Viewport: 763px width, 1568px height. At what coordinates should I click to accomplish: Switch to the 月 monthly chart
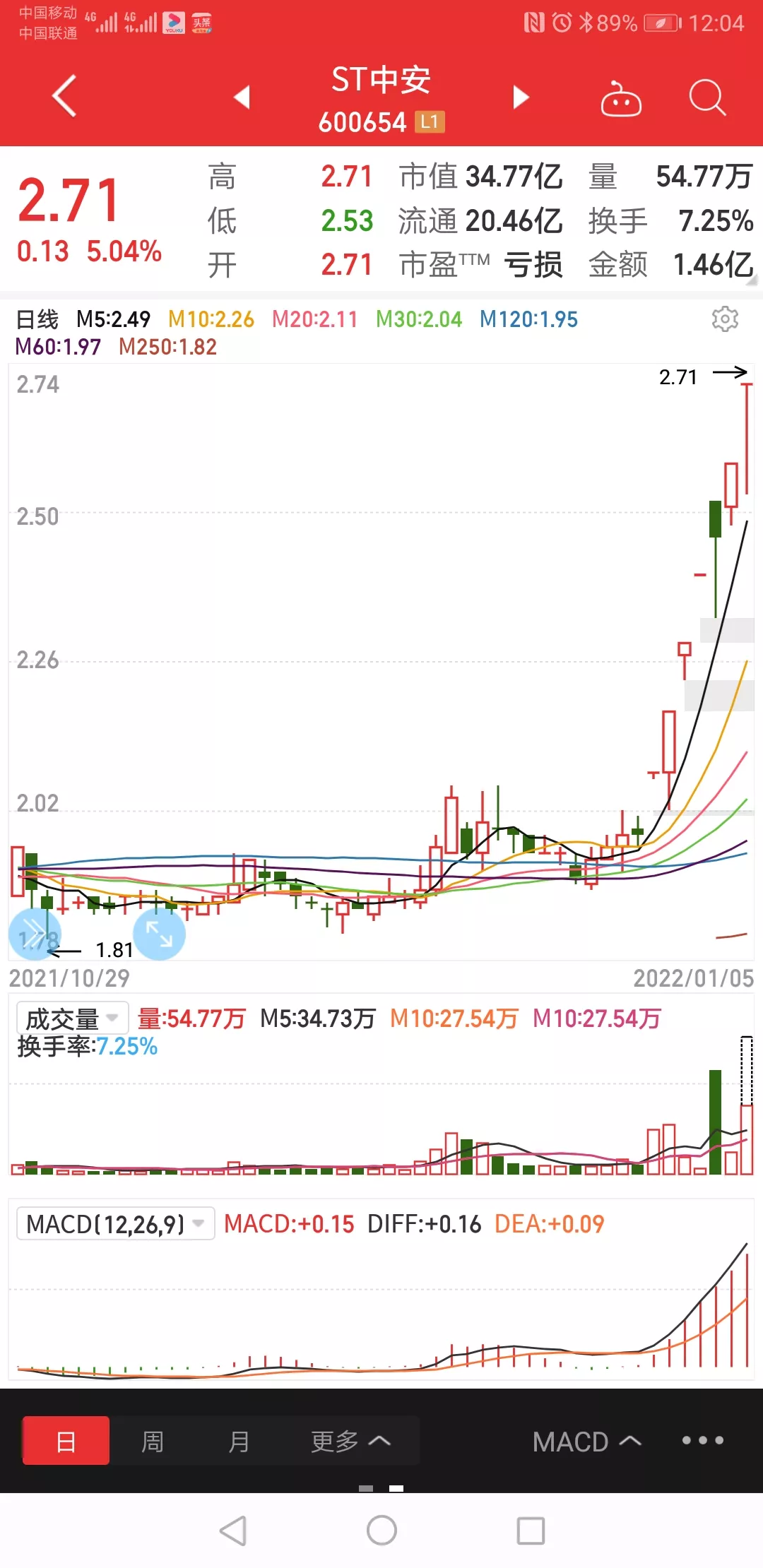[x=239, y=1442]
